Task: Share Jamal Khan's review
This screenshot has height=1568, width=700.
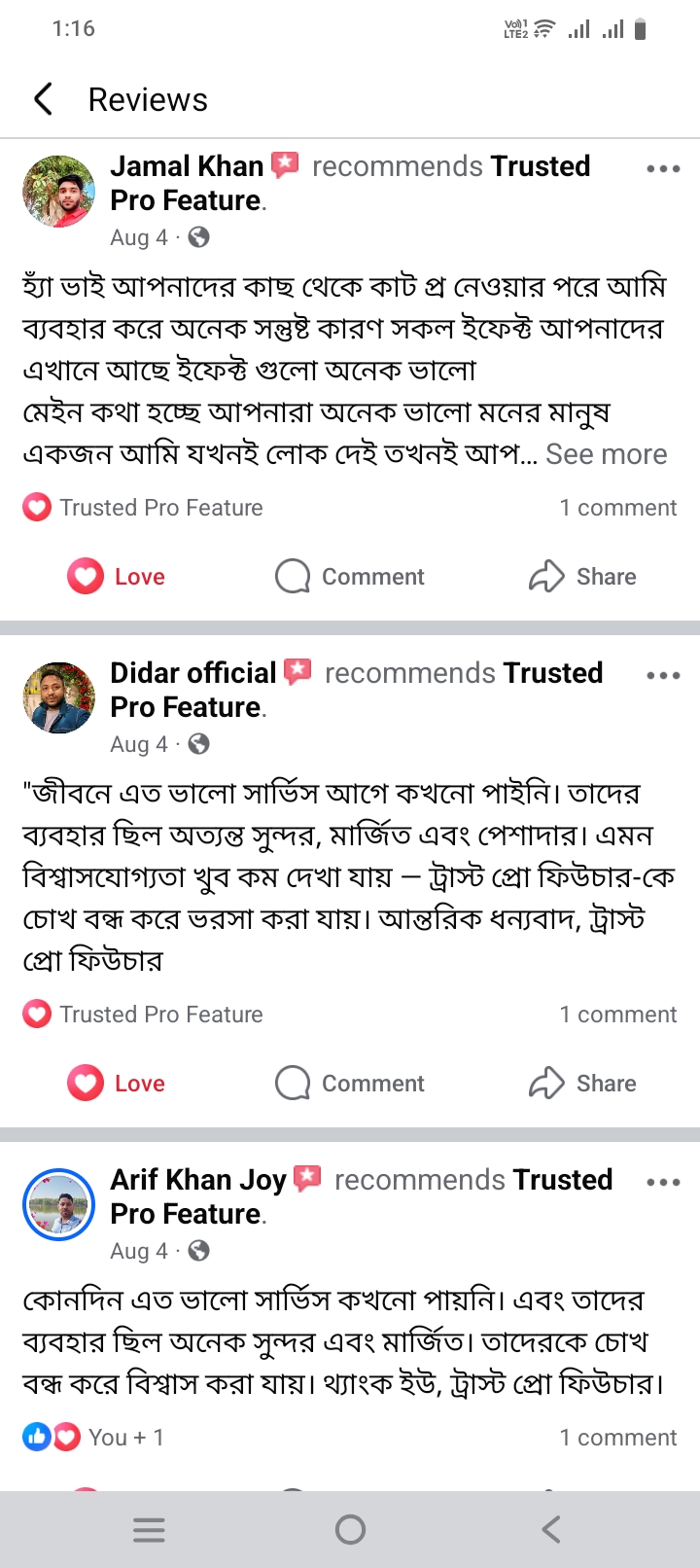Action: [582, 577]
